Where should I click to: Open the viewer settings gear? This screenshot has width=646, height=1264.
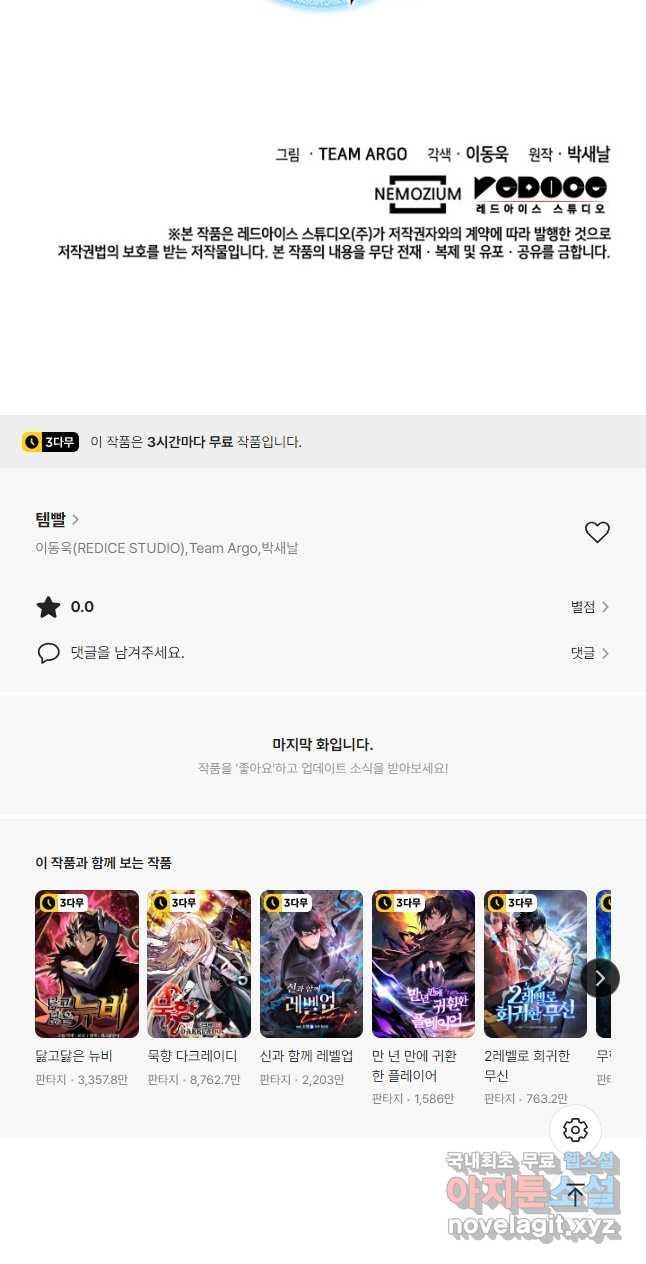click(575, 1130)
